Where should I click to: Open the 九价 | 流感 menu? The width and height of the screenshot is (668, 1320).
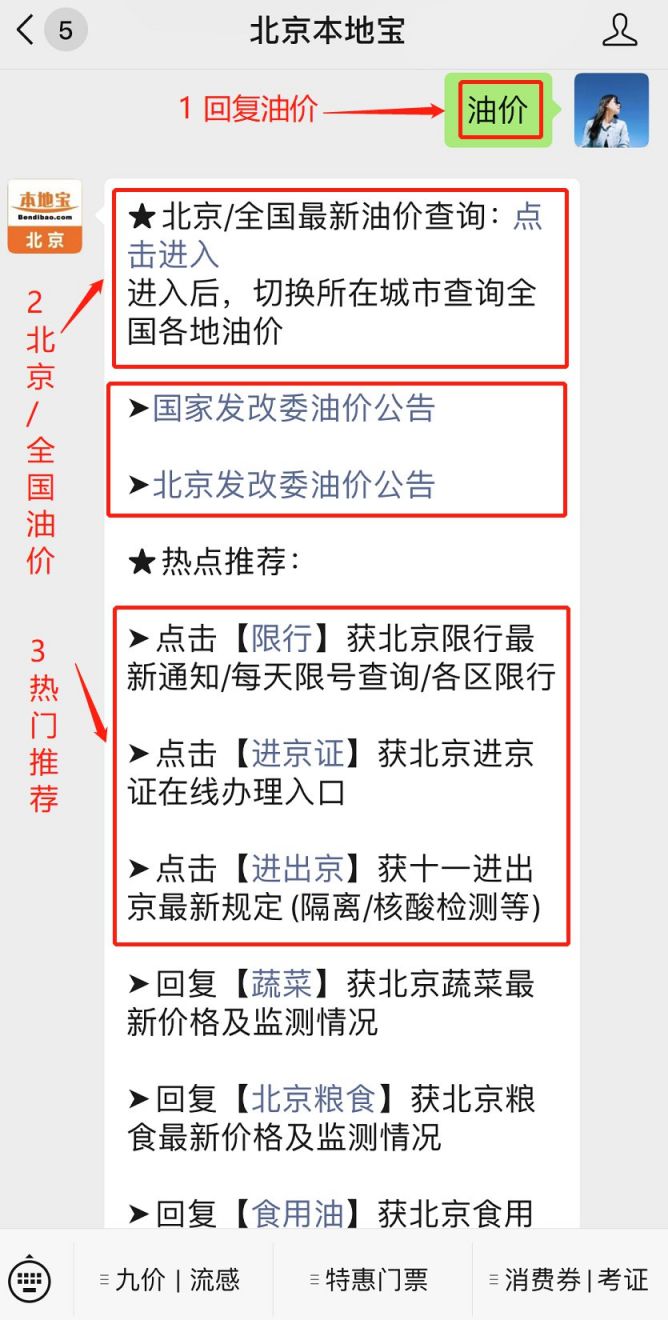click(x=172, y=1279)
